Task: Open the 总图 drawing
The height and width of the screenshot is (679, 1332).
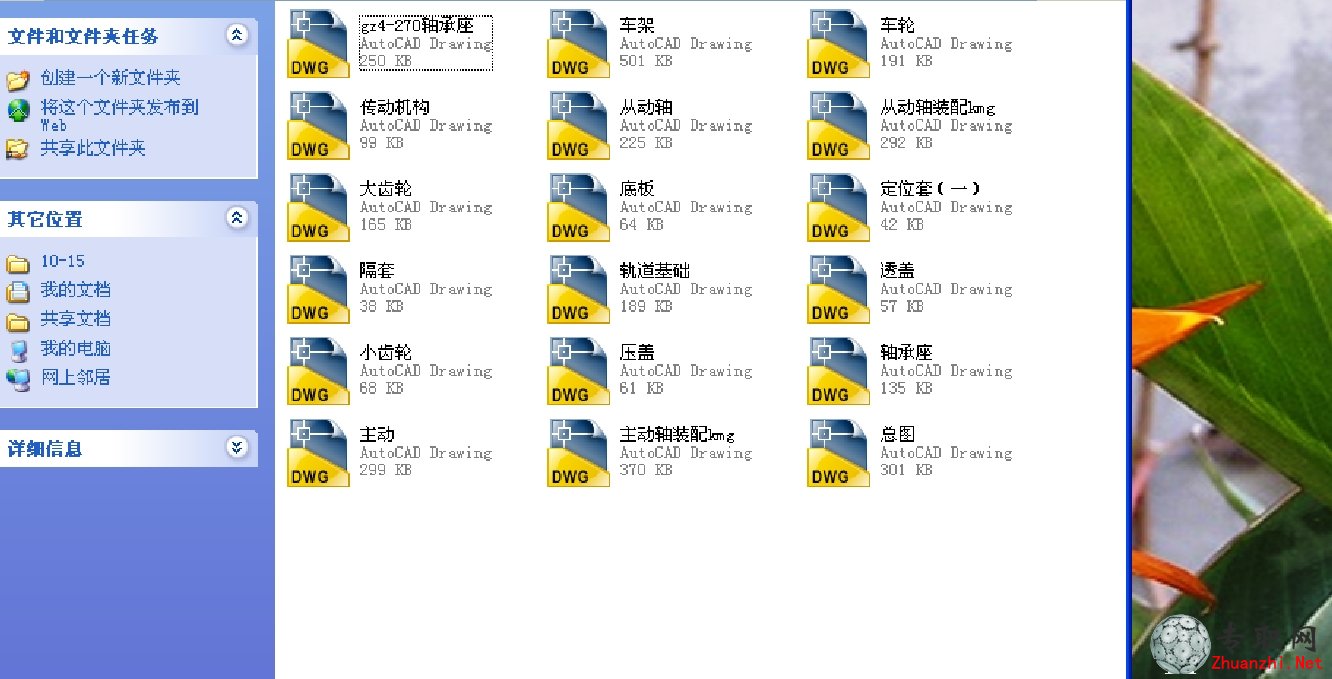Action: (x=838, y=454)
